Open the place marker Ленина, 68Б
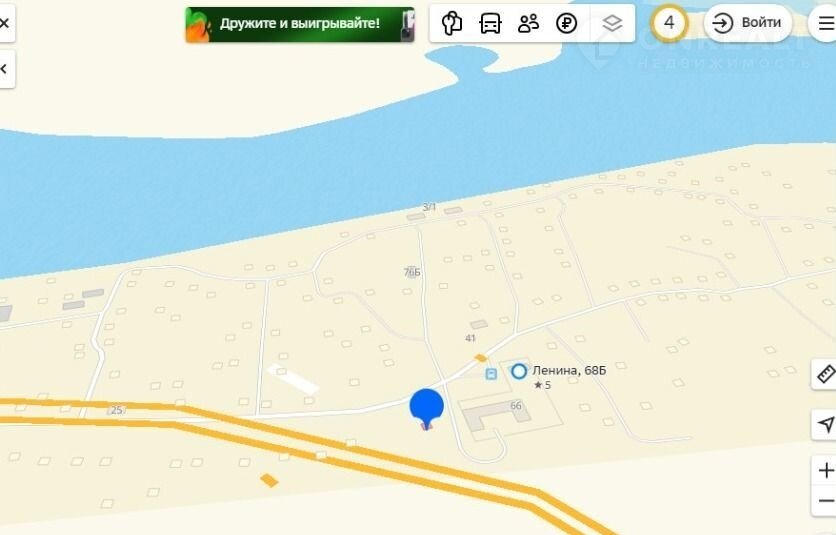This screenshot has width=836, height=535. 519,371
